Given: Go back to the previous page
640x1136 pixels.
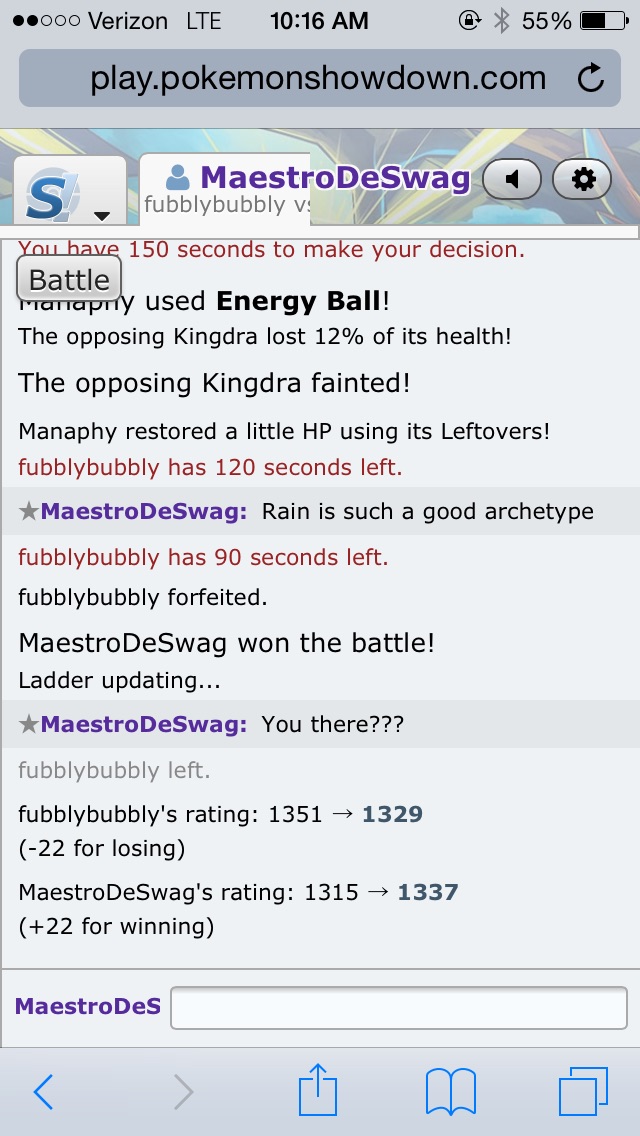Looking at the screenshot, I should pos(43,1092).
